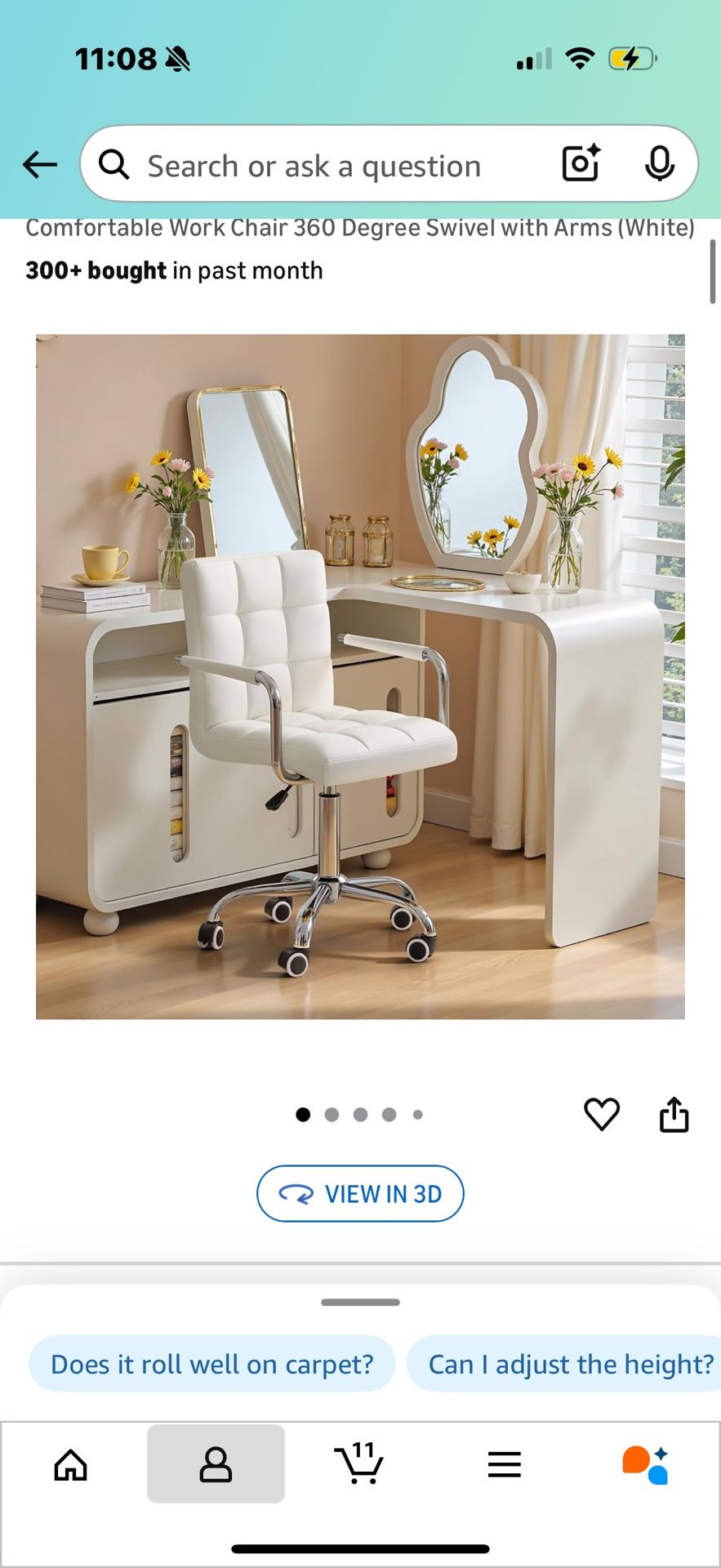721x1568 pixels.
Task: Open the Rufus AI assistant
Action: tap(645, 1464)
